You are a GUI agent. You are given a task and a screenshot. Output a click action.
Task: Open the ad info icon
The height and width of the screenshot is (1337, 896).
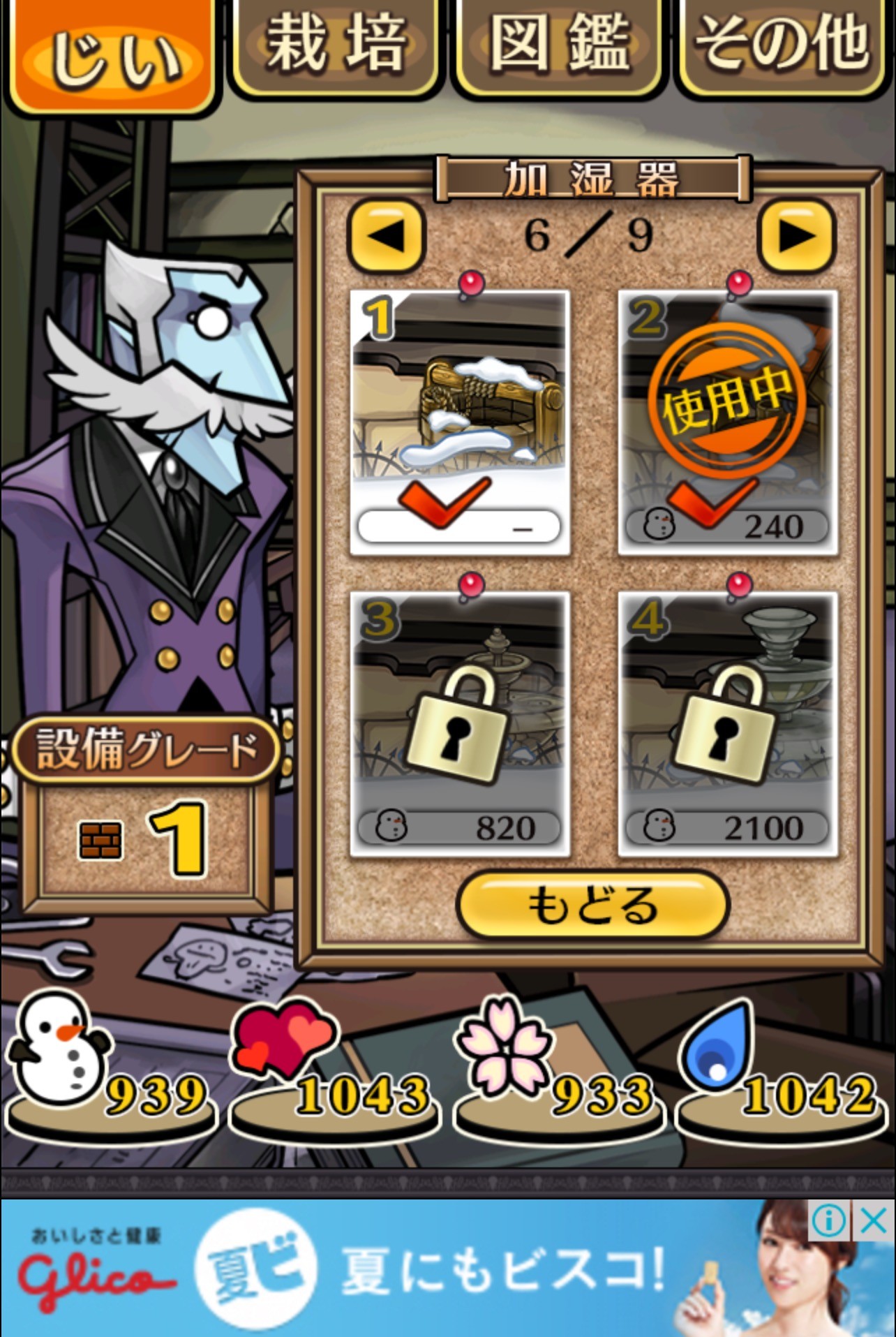[829, 1220]
